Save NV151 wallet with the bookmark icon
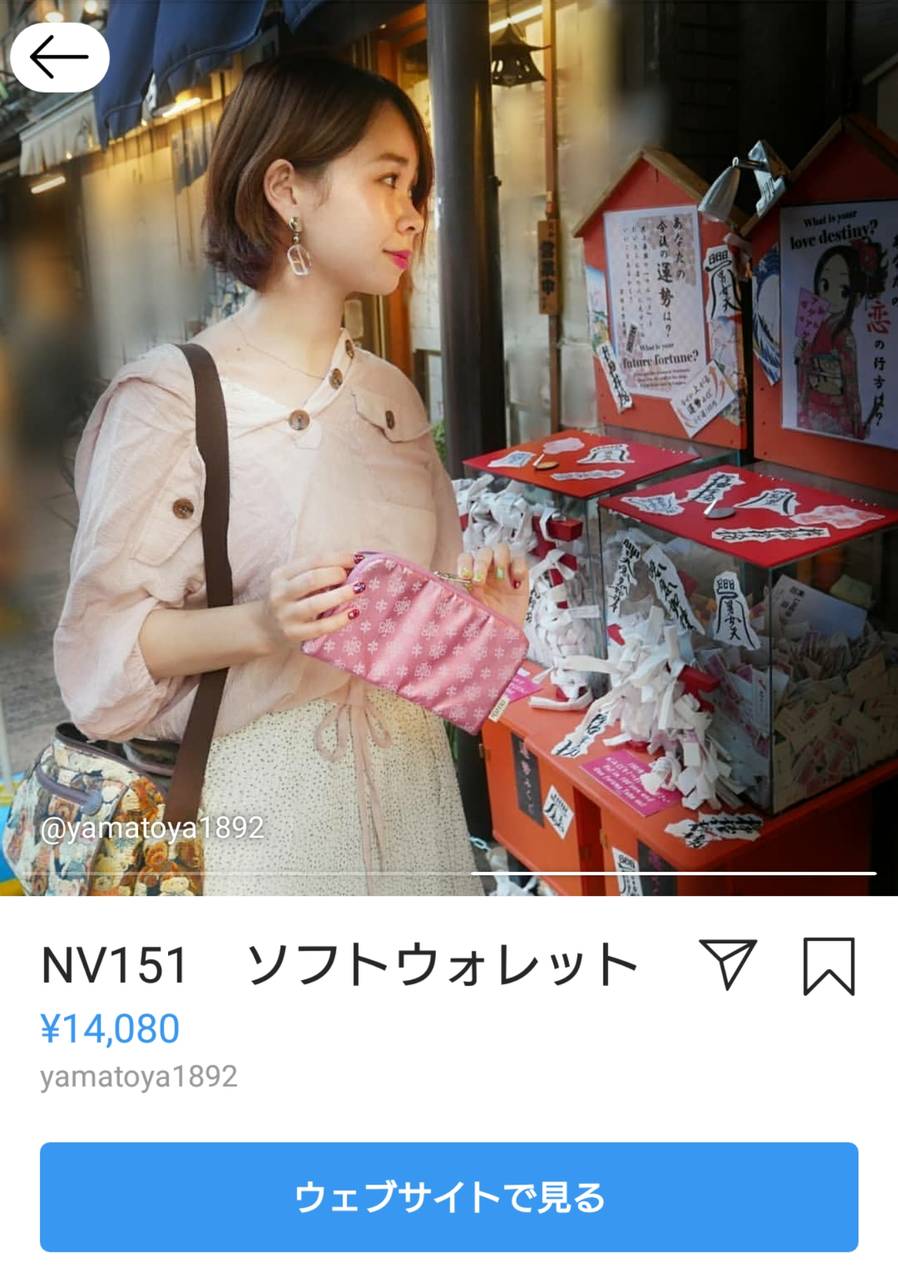Viewport: 898px width, 1280px height. coord(829,966)
